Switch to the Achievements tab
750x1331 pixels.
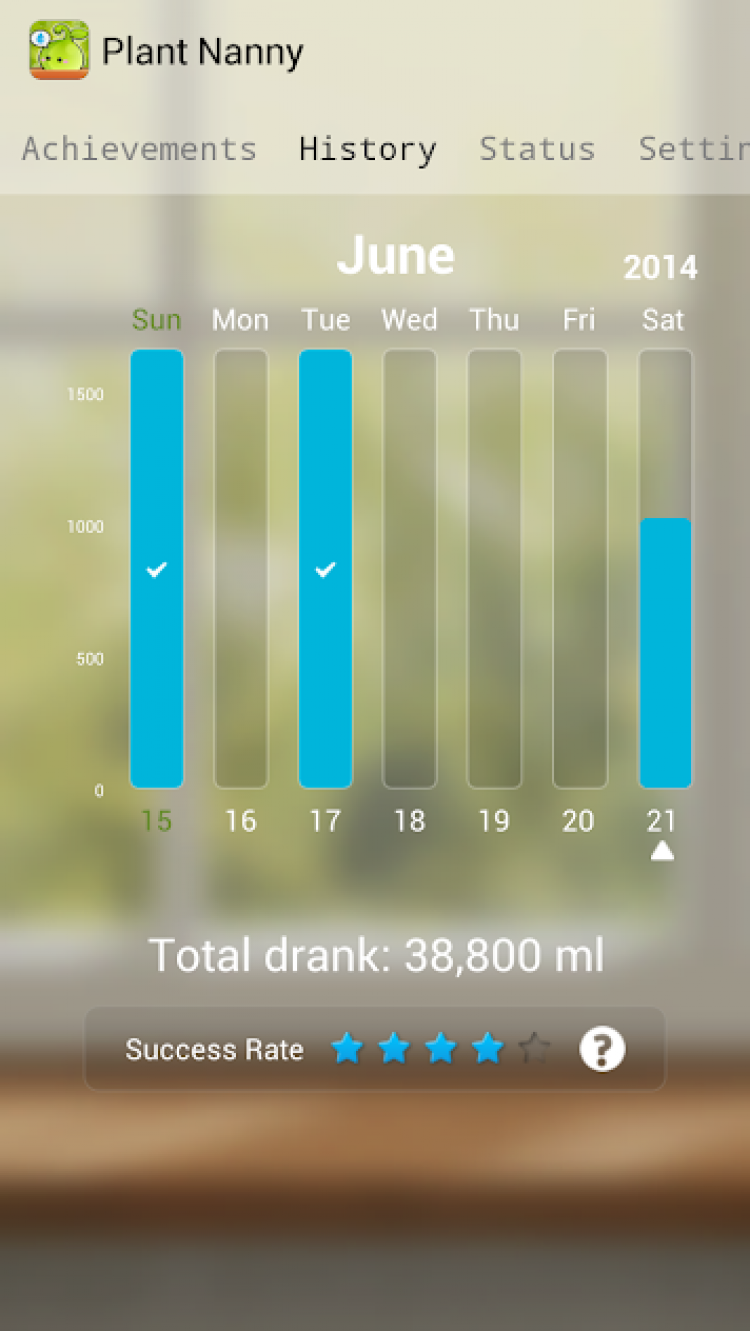(139, 149)
